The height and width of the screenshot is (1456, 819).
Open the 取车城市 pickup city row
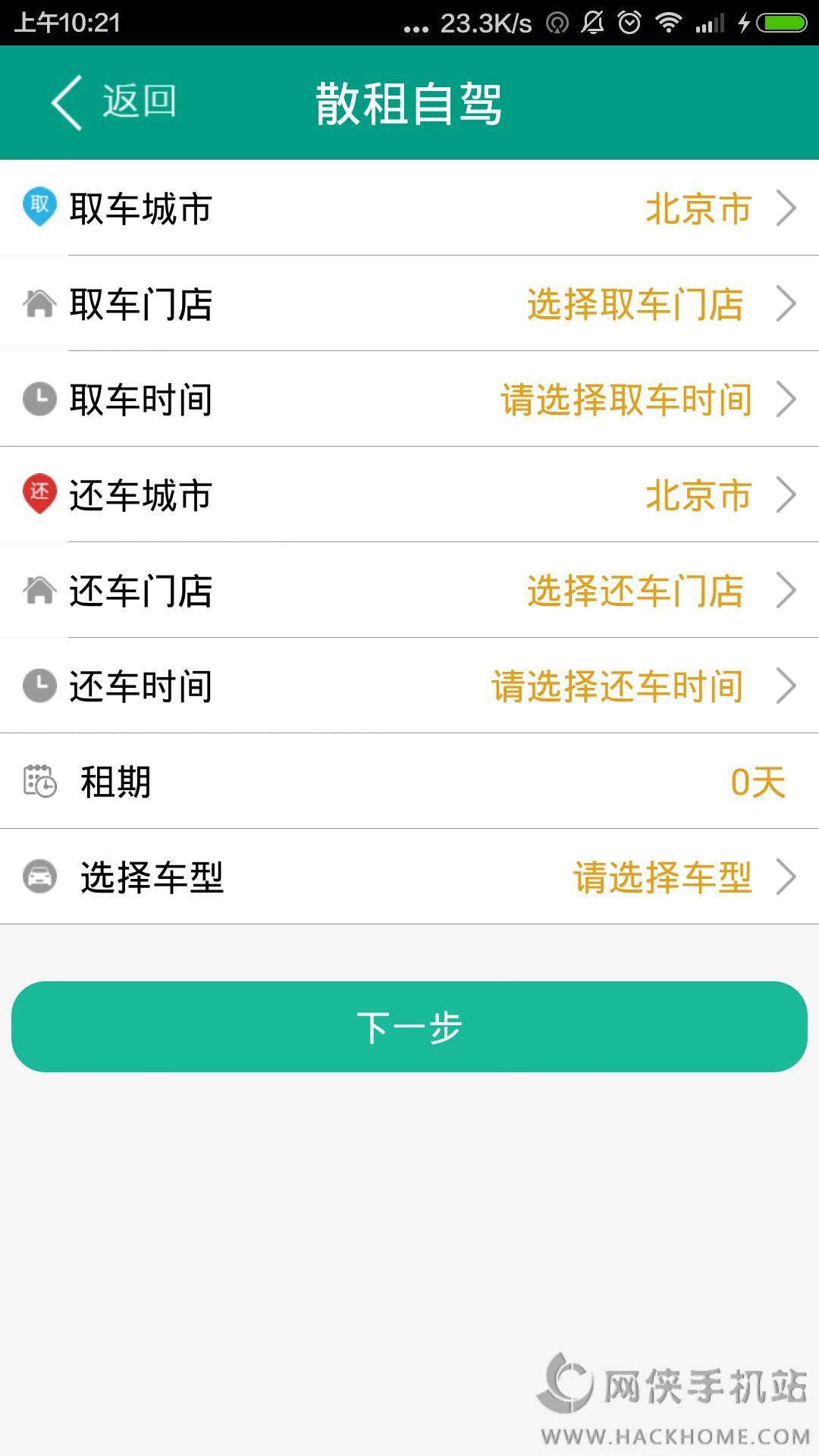click(x=409, y=208)
